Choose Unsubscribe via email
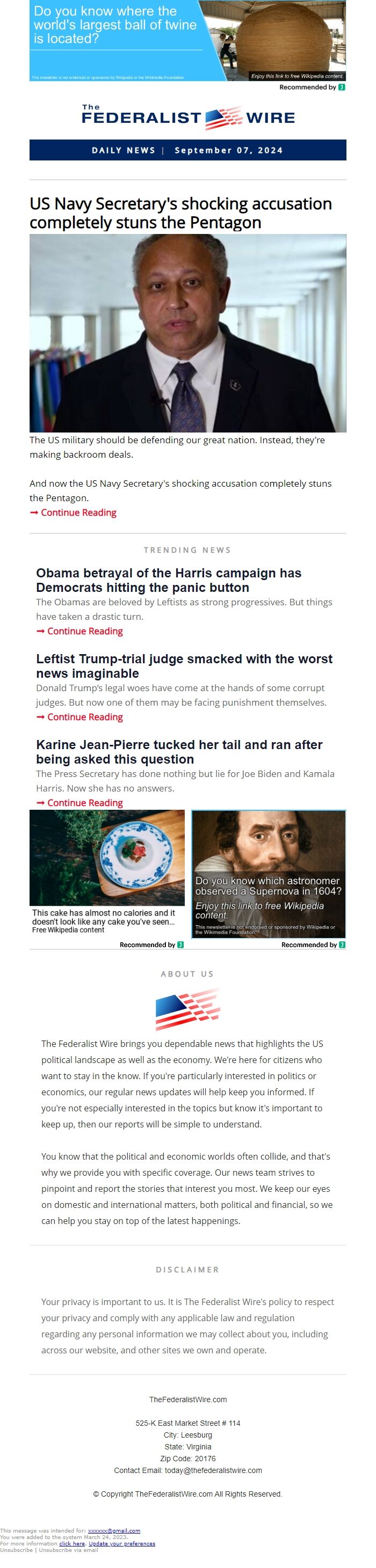376x1568 pixels. point(68,1550)
